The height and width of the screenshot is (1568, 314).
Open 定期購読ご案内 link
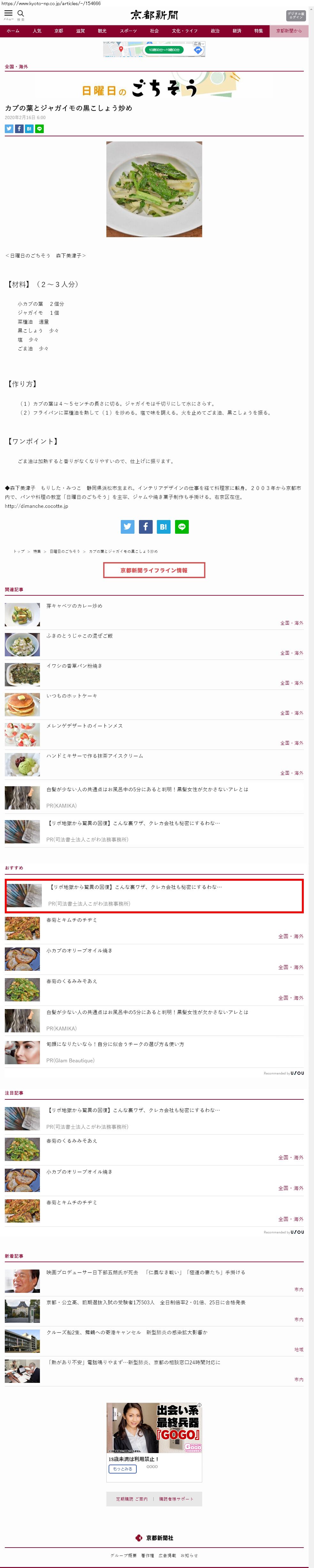pyautogui.click(x=131, y=1499)
